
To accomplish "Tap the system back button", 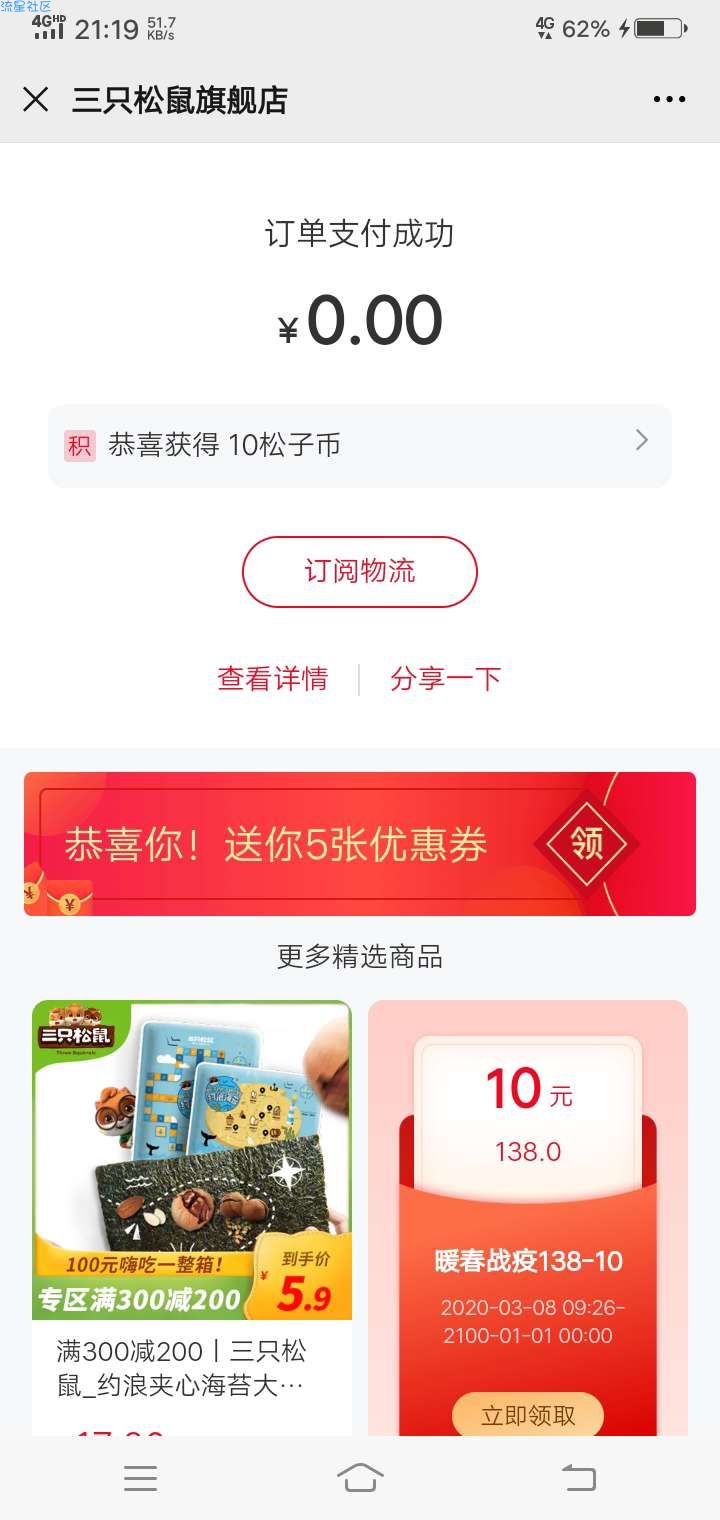I will point(578,1478).
